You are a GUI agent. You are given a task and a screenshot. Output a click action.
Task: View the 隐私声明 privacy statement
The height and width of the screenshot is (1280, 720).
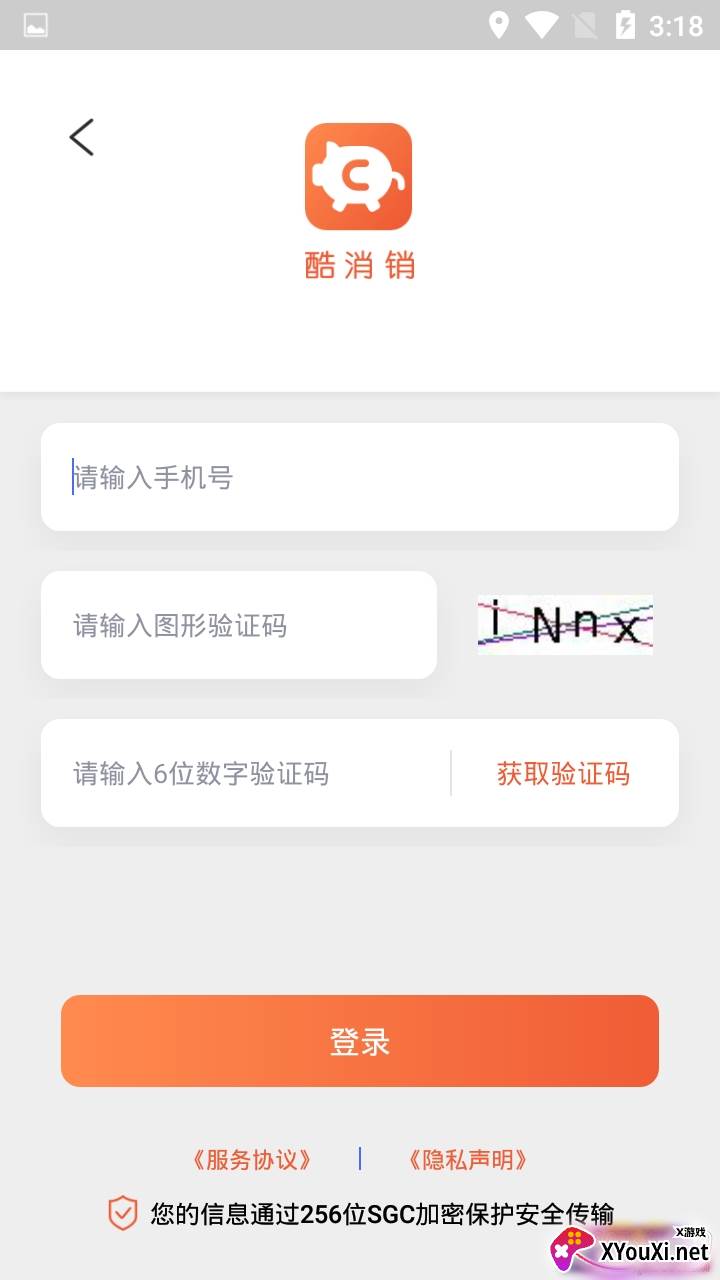468,1159
